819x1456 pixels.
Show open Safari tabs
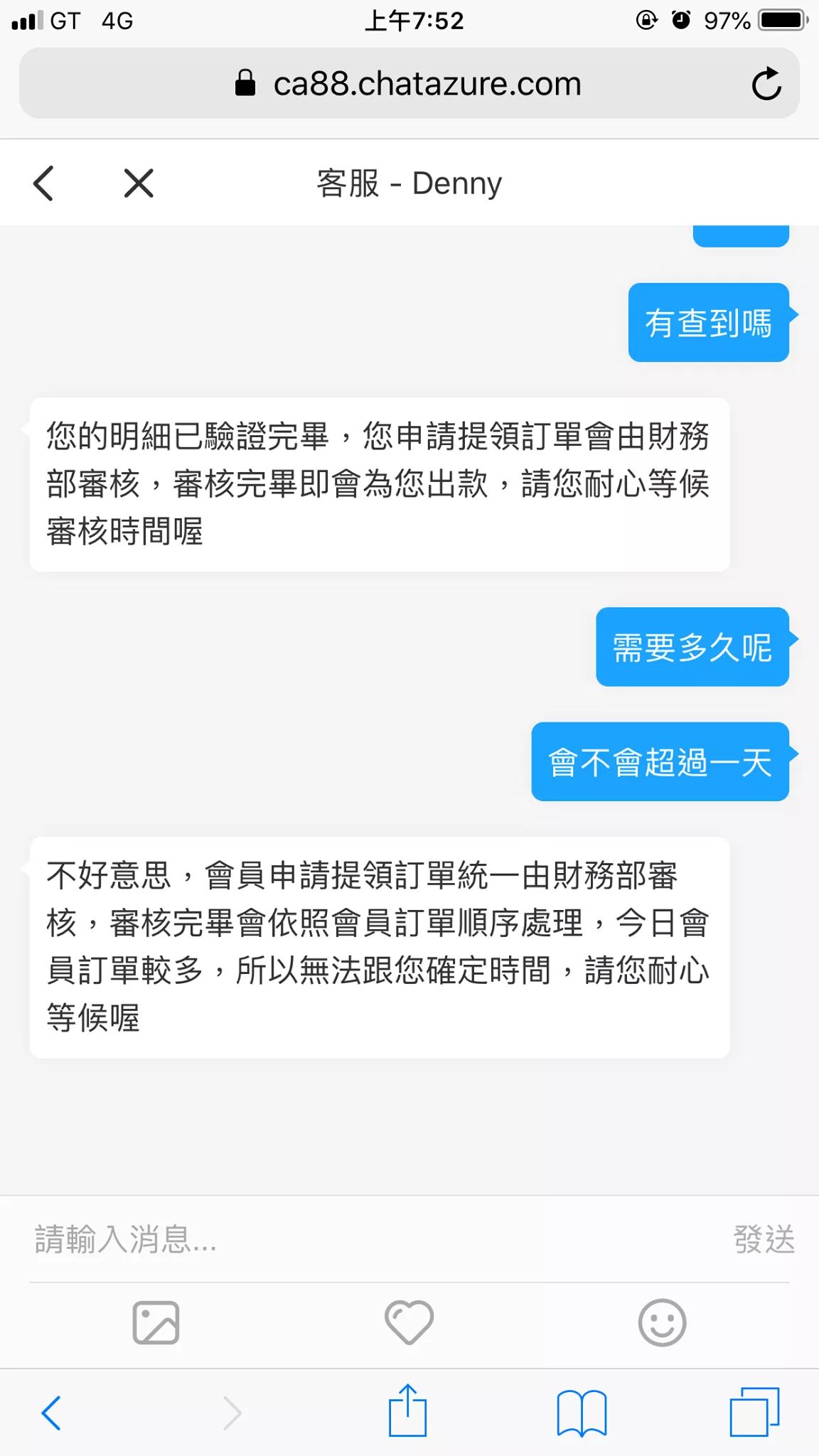754,1412
